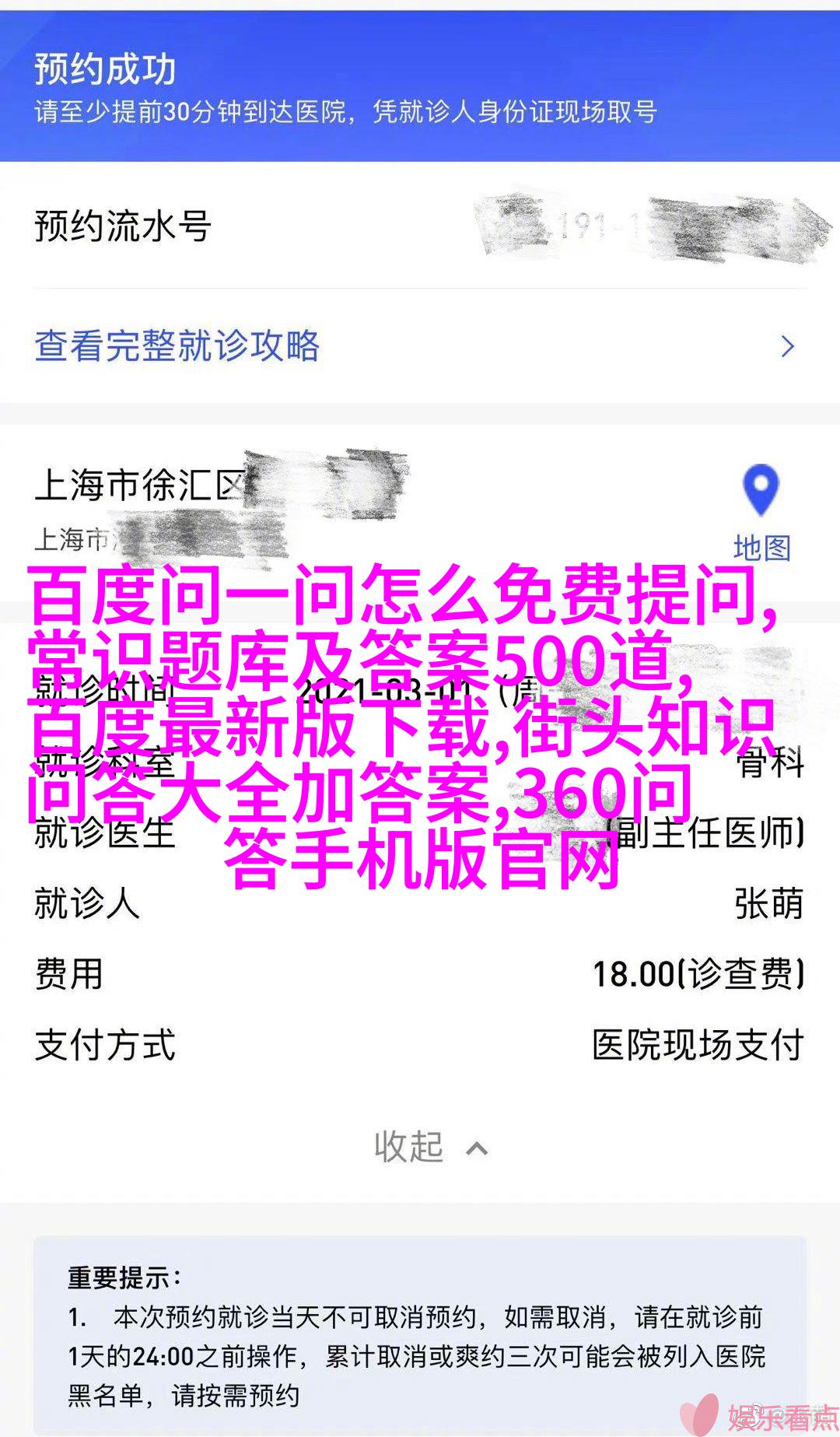
Task: Open the complete visit guide link
Action: [177, 346]
